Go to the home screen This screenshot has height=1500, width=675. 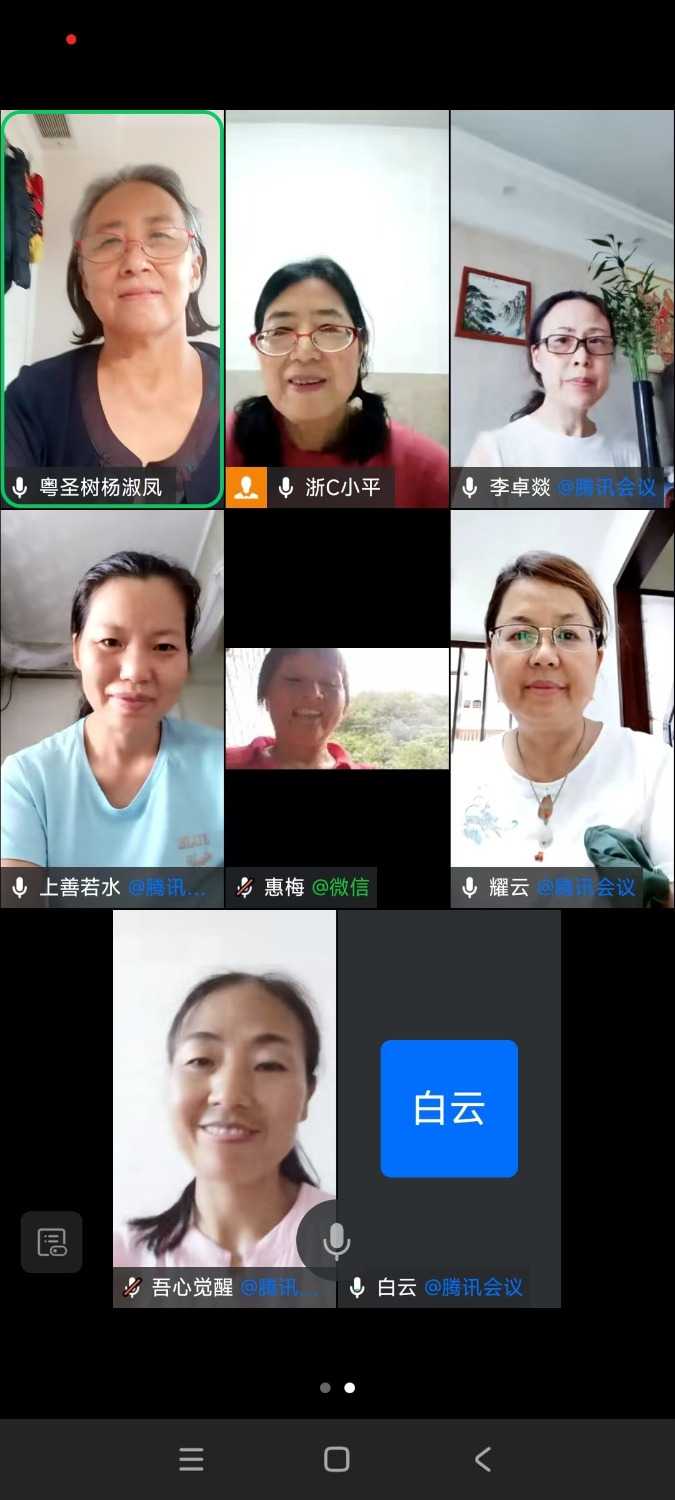(337, 1459)
